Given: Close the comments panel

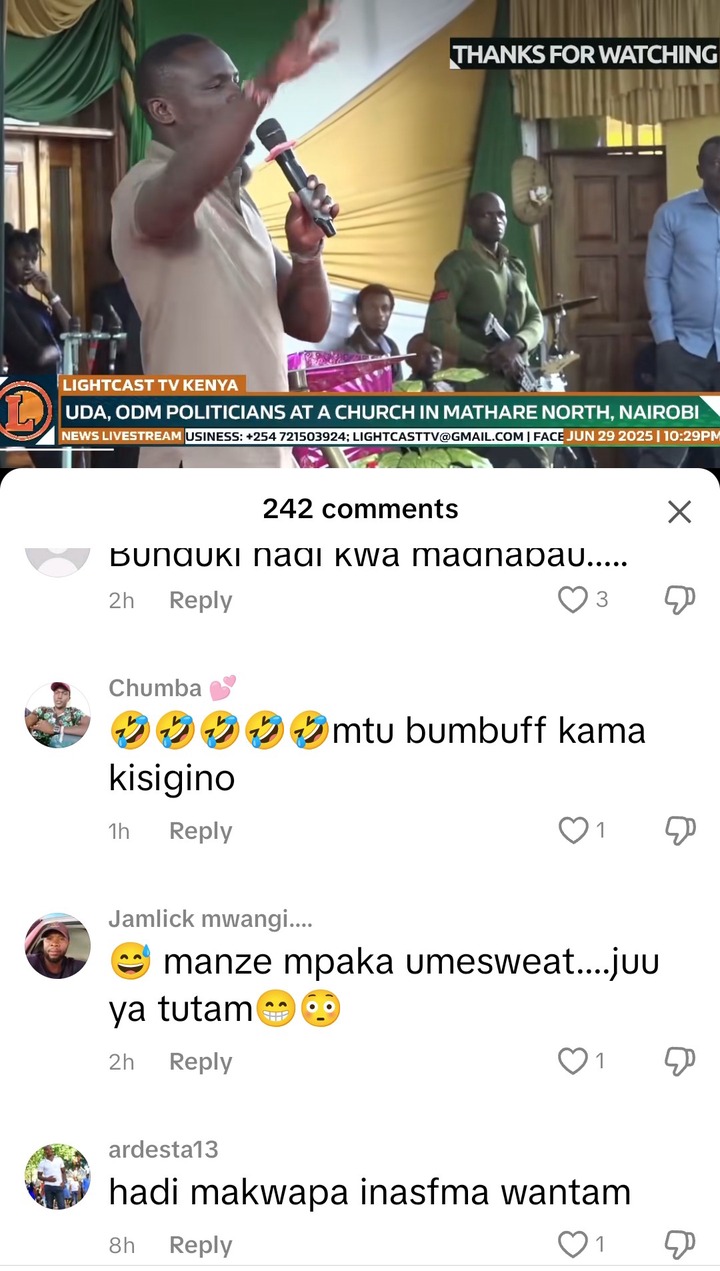Looking at the screenshot, I should [679, 512].
